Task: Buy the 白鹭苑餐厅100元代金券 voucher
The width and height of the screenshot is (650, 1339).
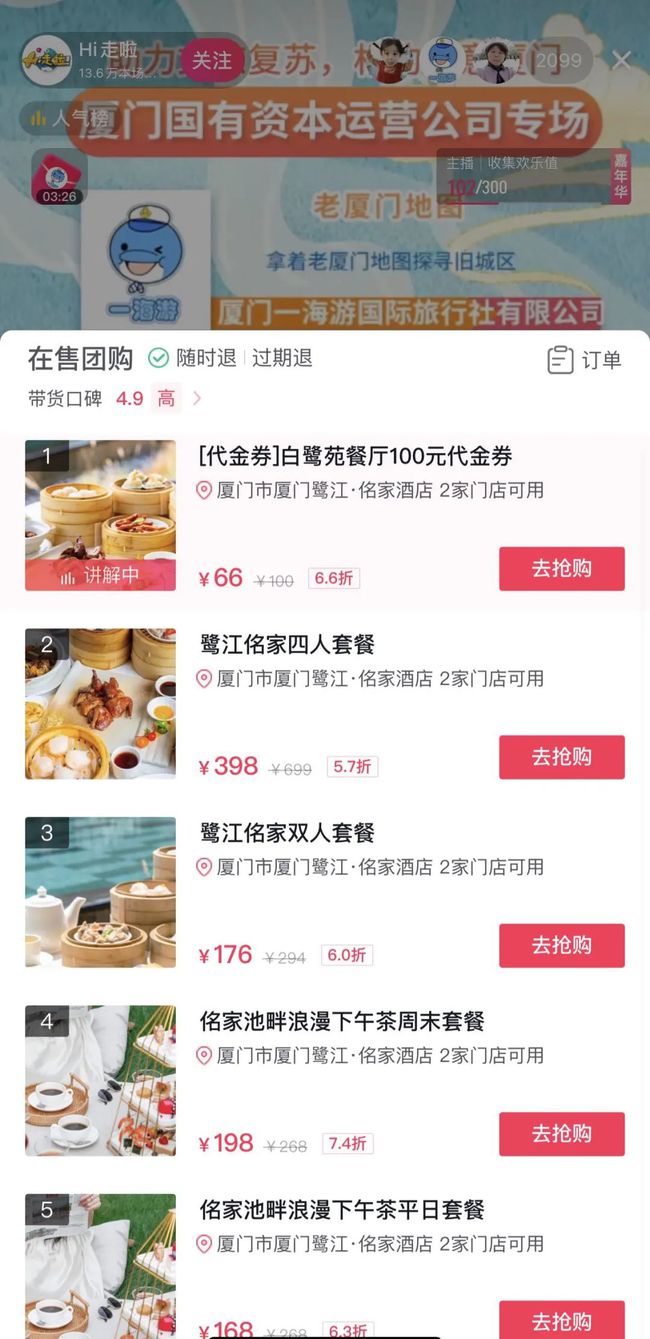Action: [x=561, y=568]
